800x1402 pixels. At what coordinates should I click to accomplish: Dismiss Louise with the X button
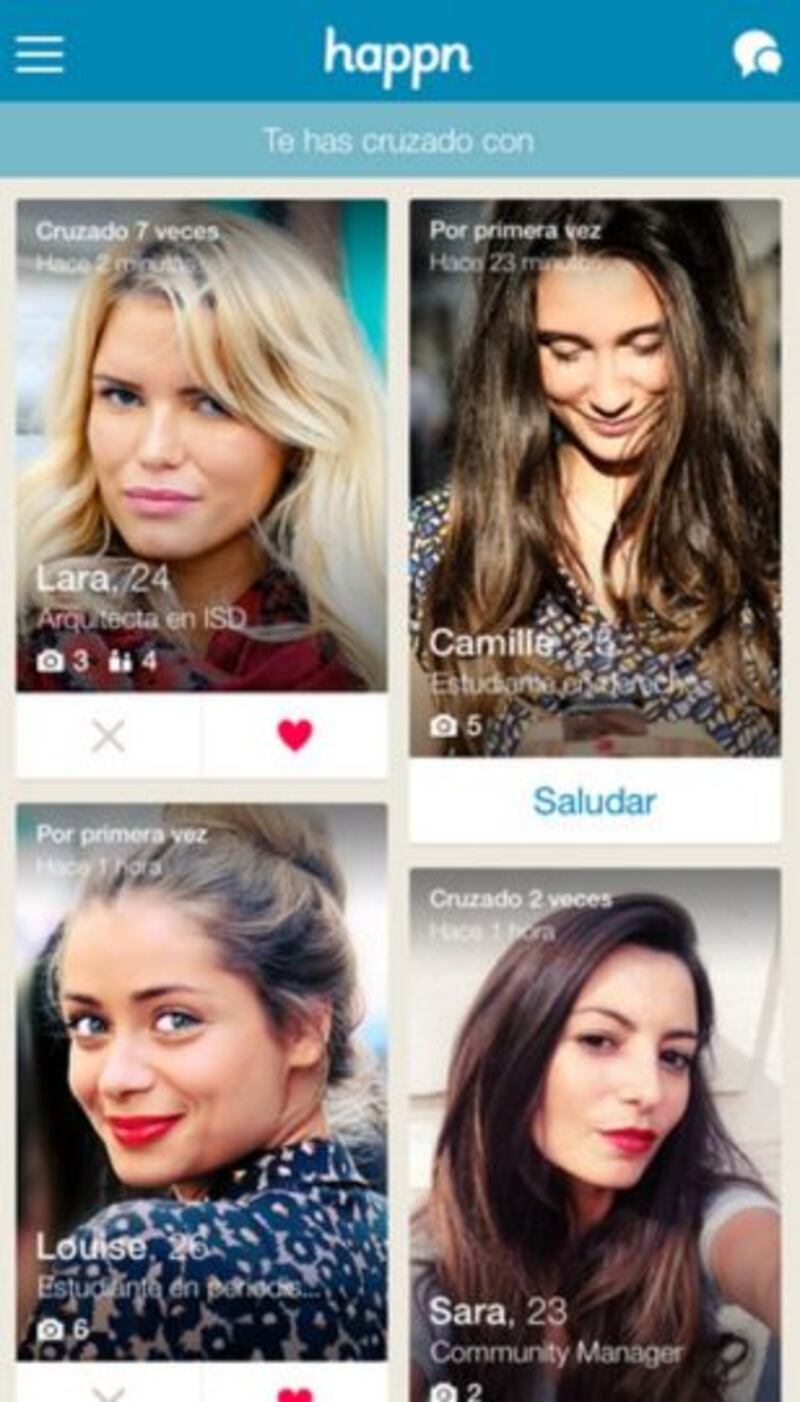108,1385
